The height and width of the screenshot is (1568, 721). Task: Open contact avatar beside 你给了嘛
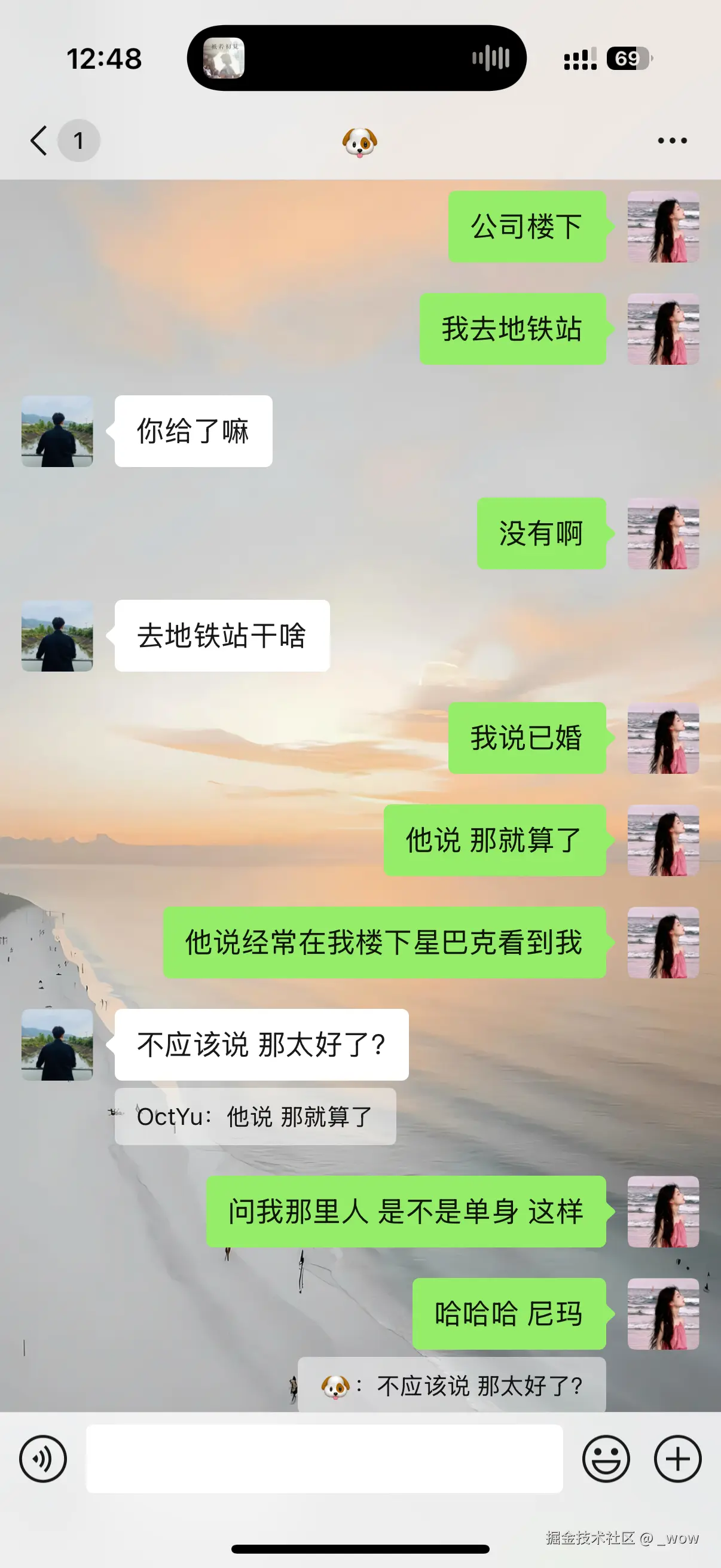[57, 431]
